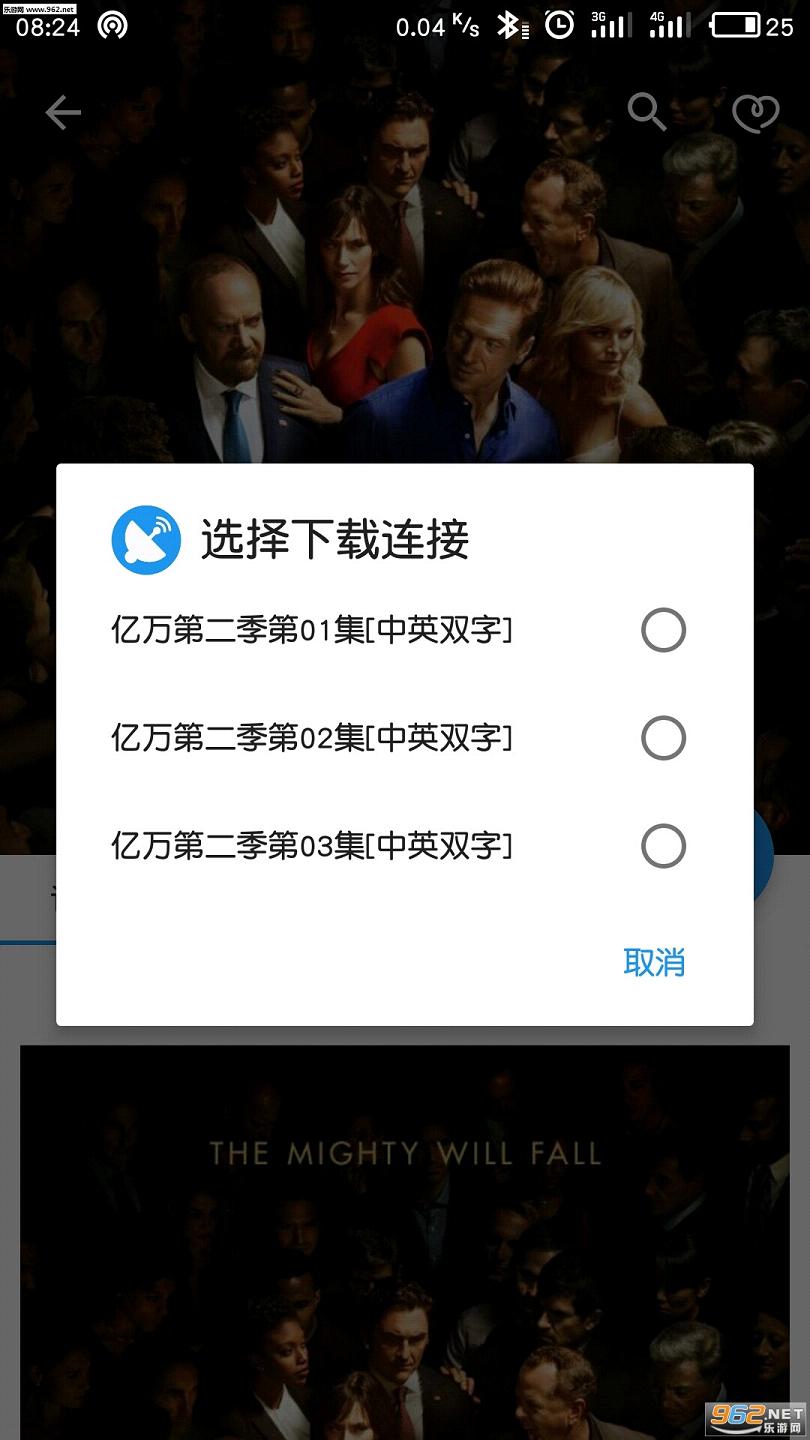Go back with the arrow icon
Image resolution: width=810 pixels, height=1440 pixels.
(x=63, y=113)
